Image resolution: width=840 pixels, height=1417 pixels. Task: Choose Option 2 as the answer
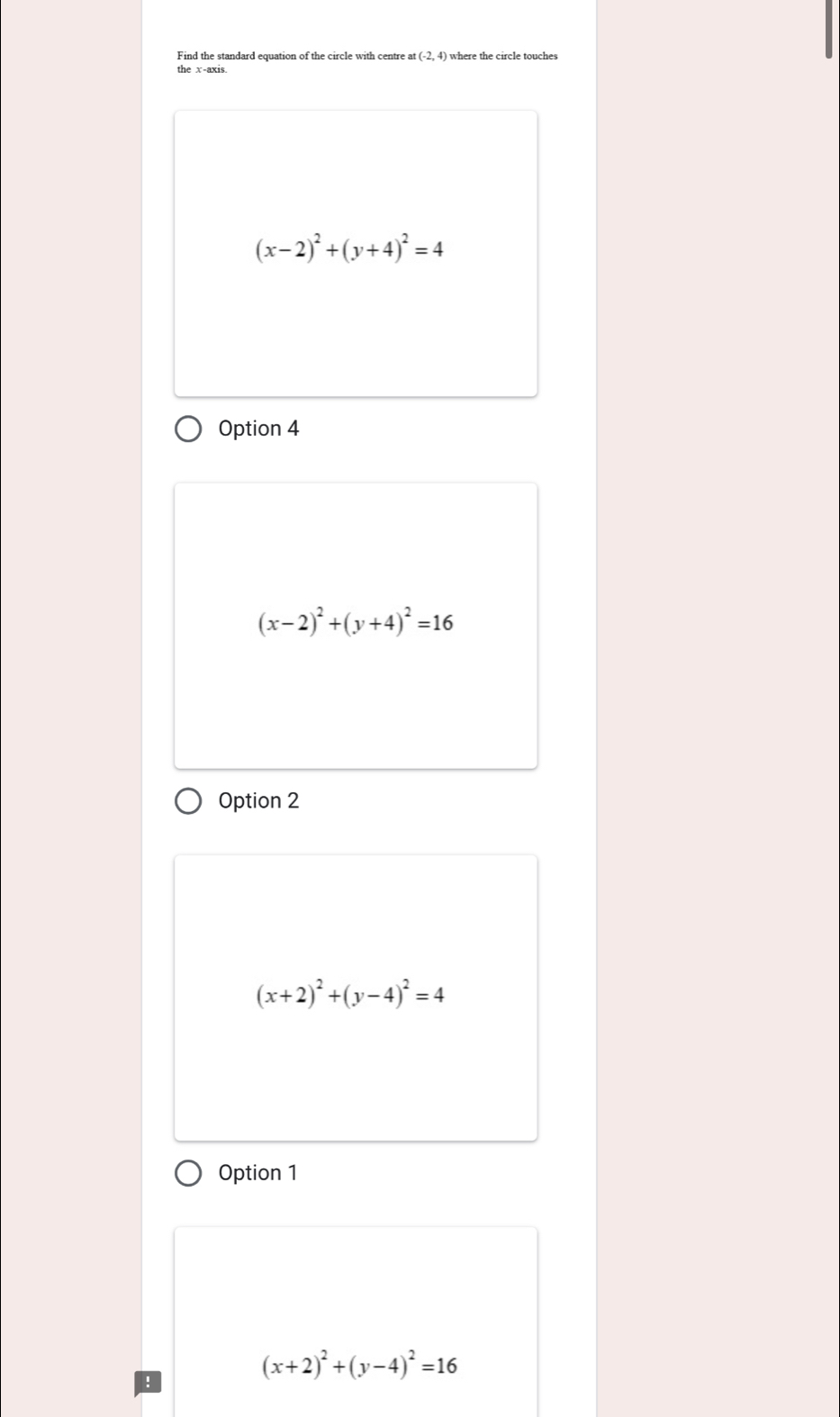click(188, 801)
